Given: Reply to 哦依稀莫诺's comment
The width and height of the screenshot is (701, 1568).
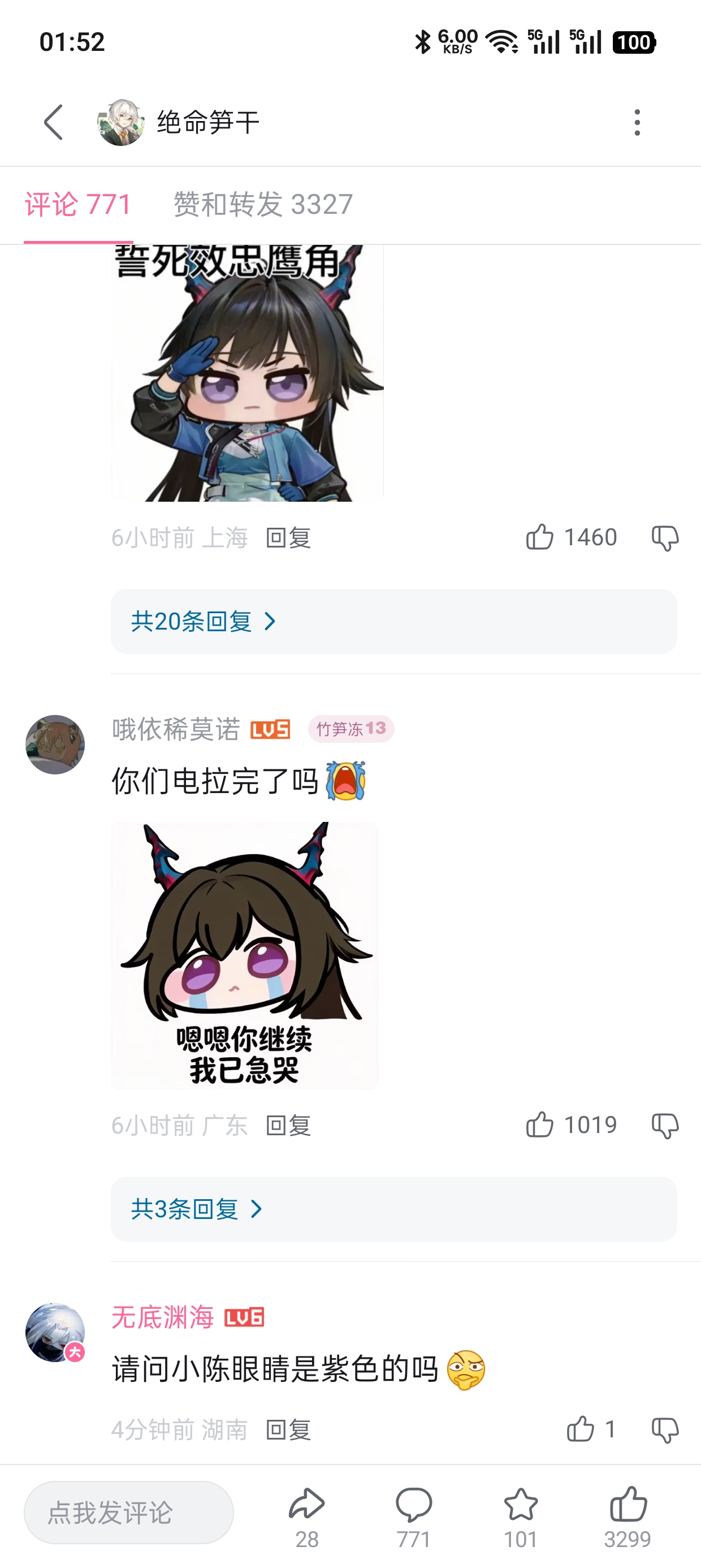Looking at the screenshot, I should [x=288, y=1126].
